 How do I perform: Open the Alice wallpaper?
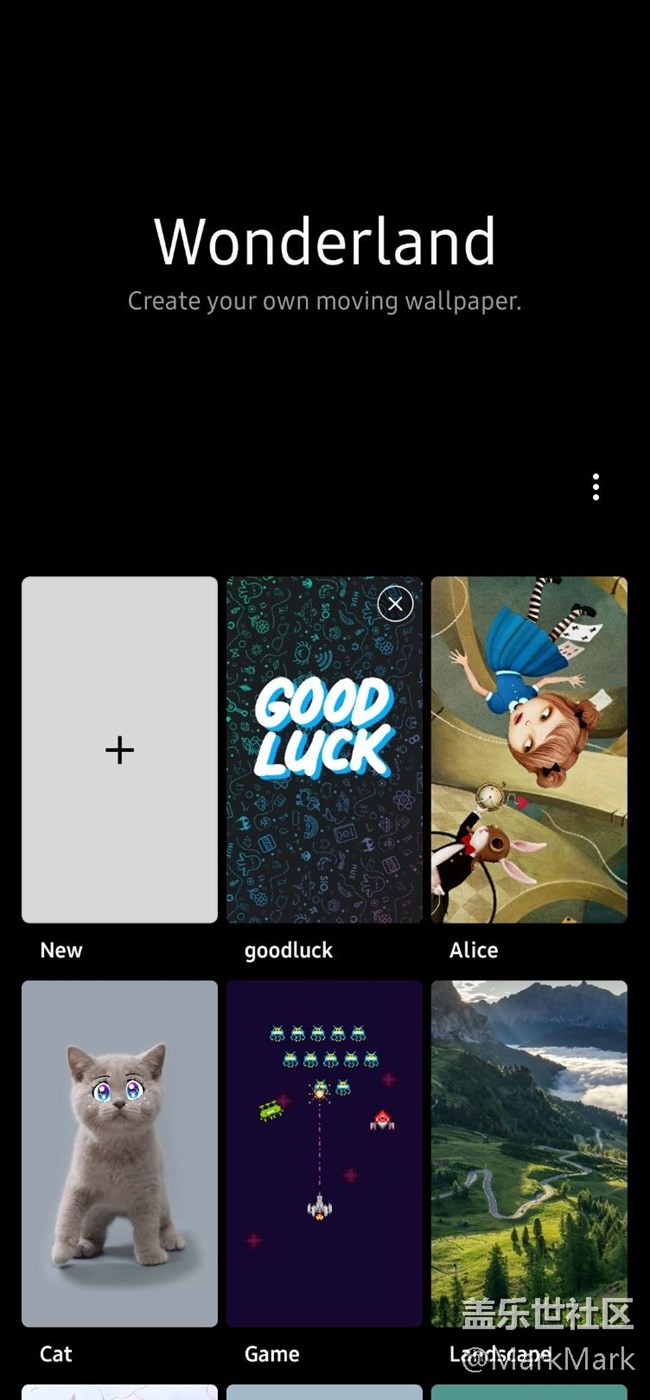tap(529, 749)
